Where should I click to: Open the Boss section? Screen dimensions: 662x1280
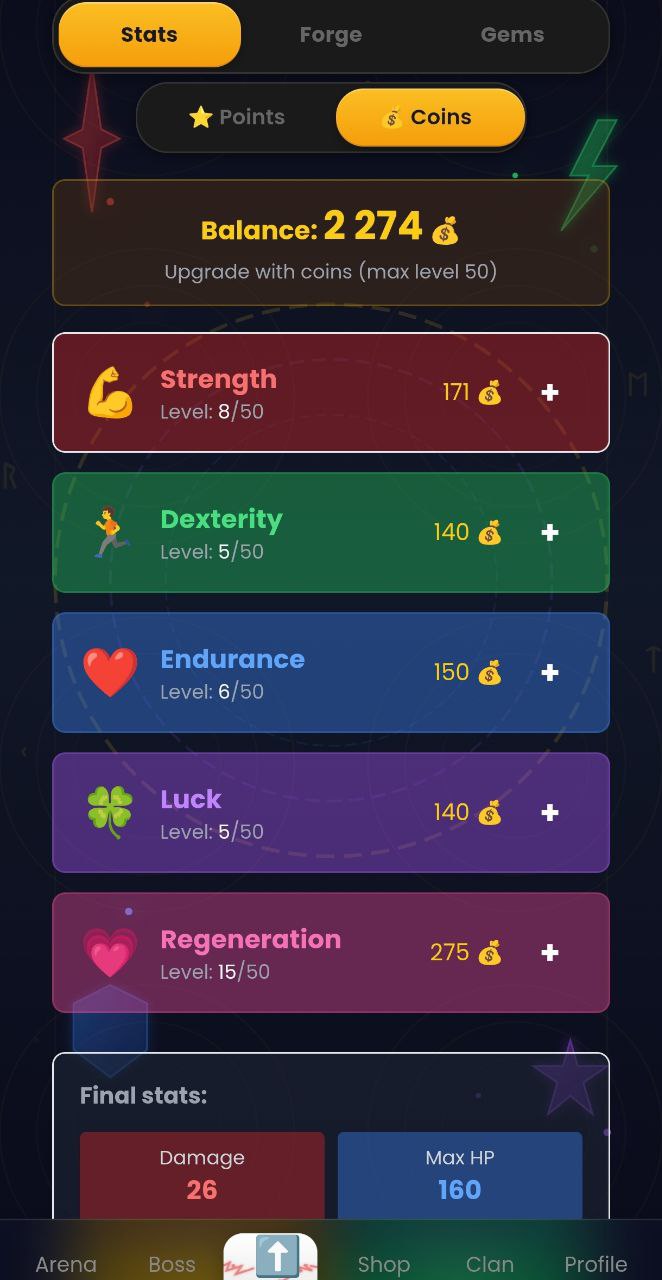click(172, 1263)
